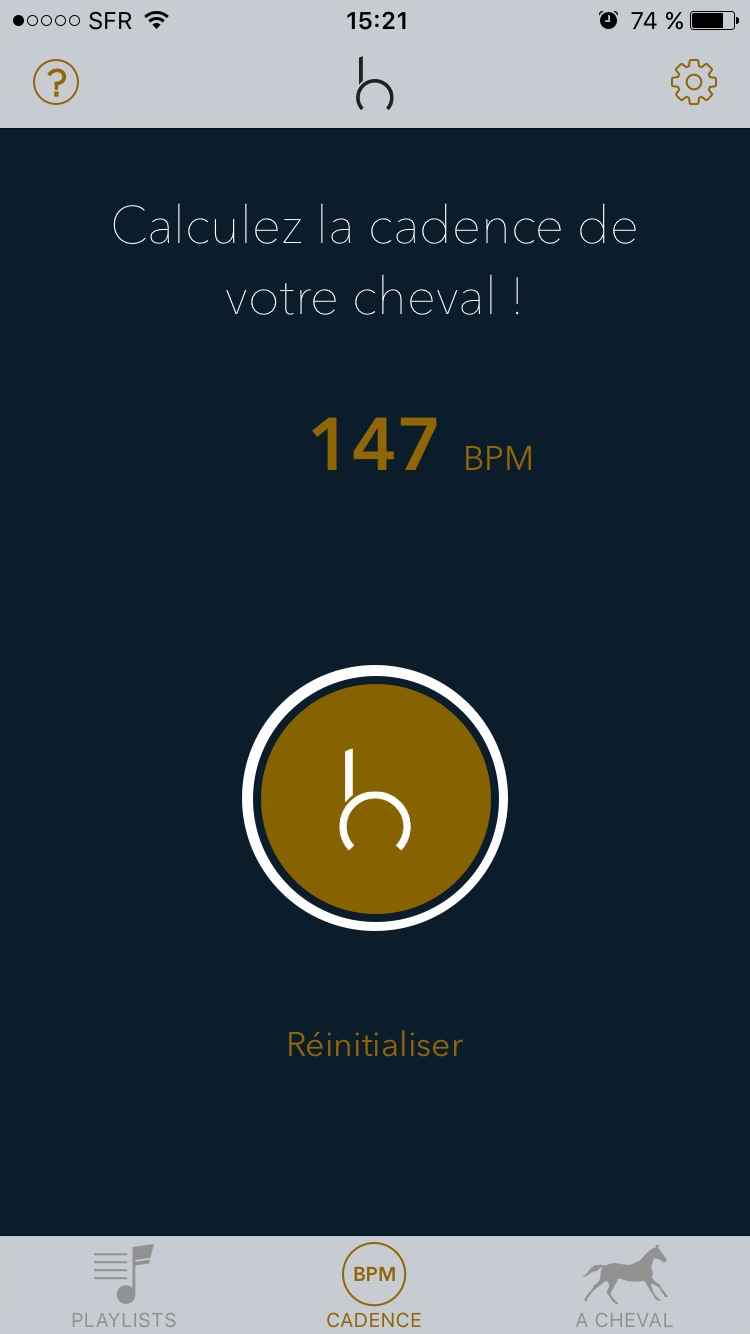Select the Cadence tab
The height and width of the screenshot is (1334, 750).
coord(374,1286)
